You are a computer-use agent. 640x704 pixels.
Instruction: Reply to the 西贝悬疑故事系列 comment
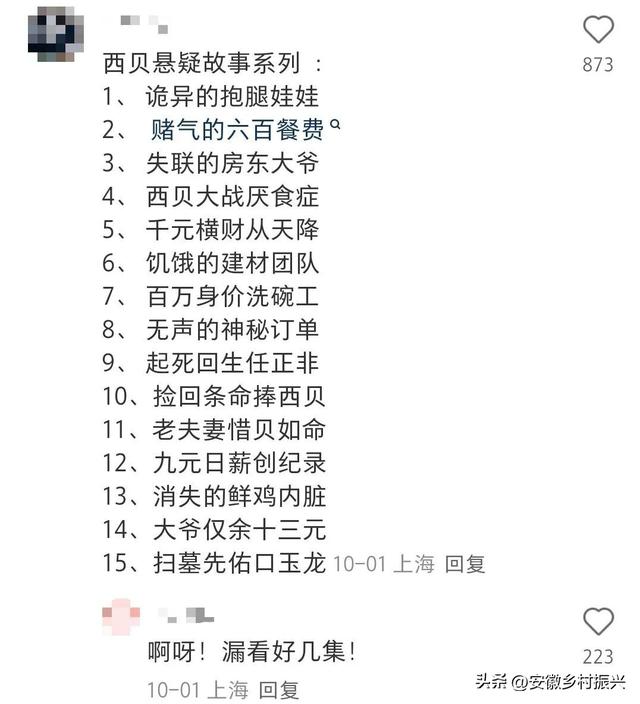coord(464,564)
